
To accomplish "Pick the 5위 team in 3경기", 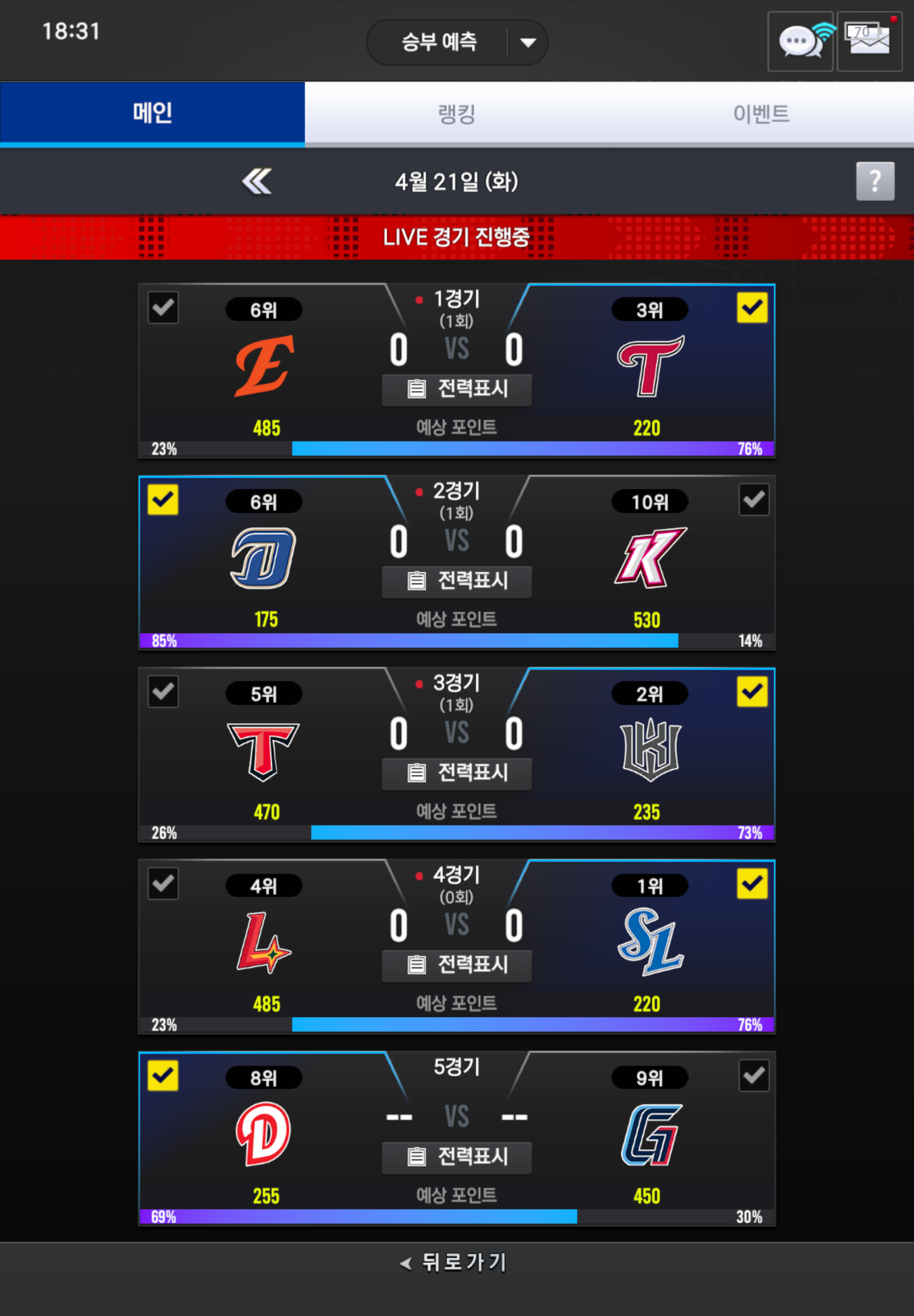I will (x=163, y=692).
